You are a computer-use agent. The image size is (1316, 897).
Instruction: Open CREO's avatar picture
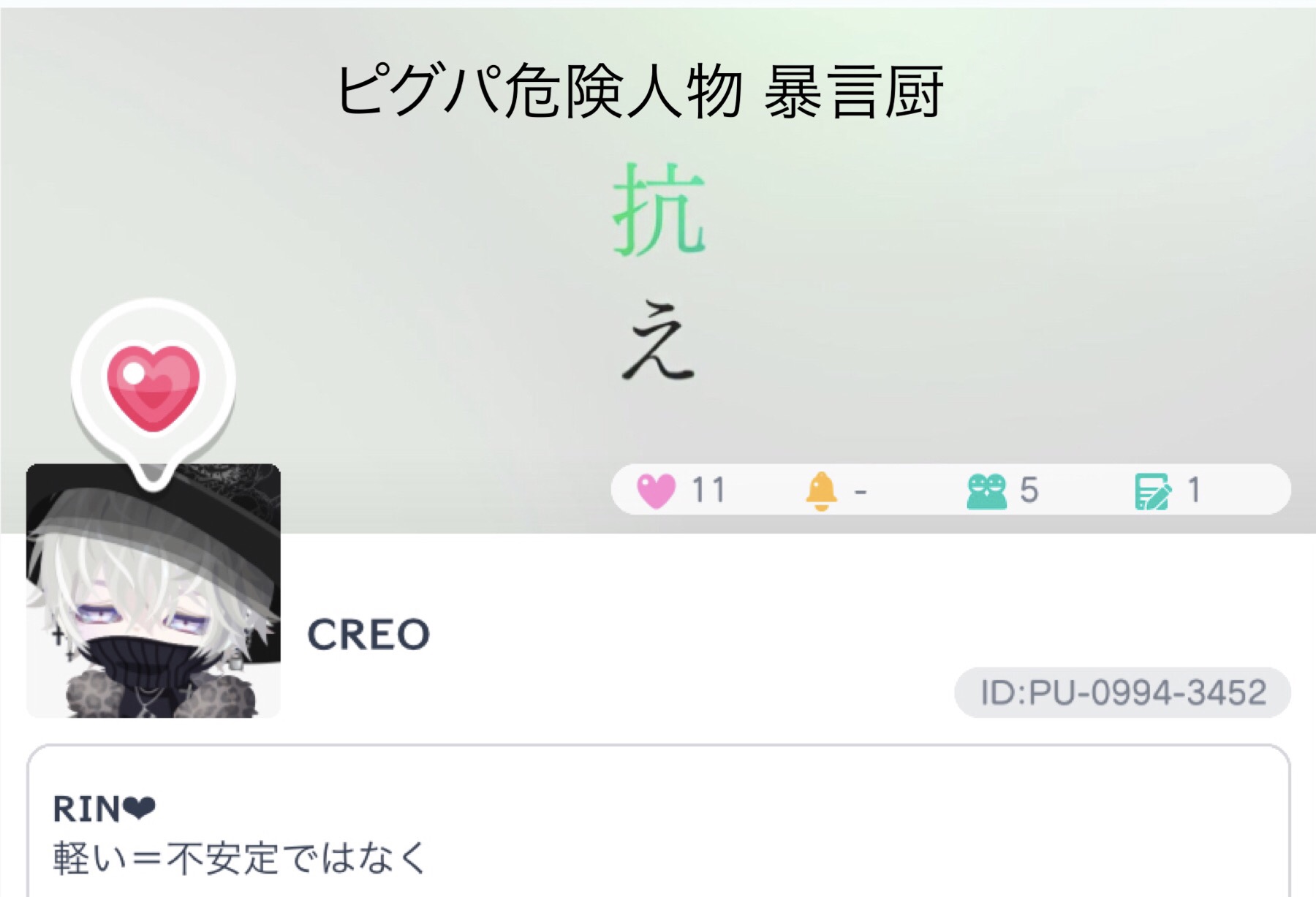click(x=153, y=591)
